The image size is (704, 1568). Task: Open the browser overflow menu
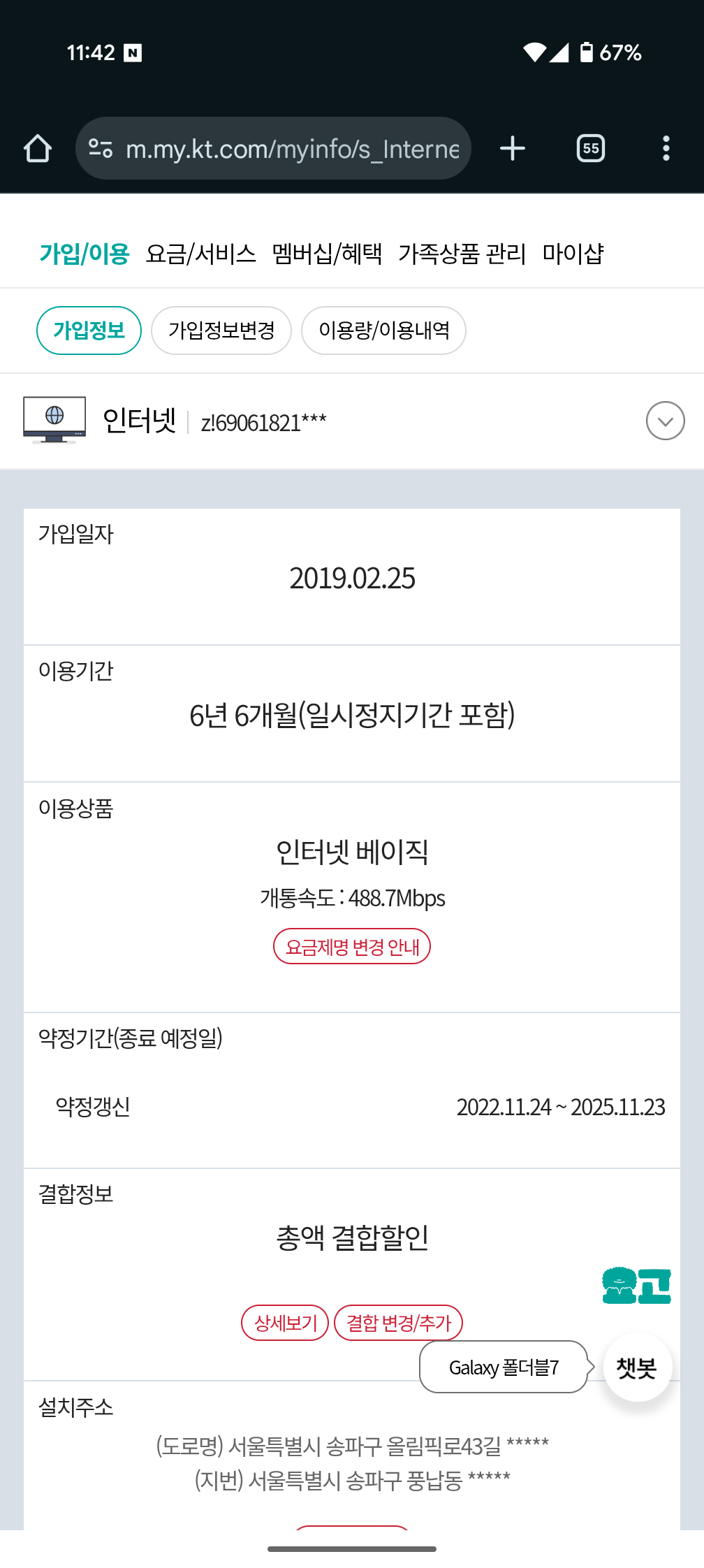pyautogui.click(x=666, y=149)
